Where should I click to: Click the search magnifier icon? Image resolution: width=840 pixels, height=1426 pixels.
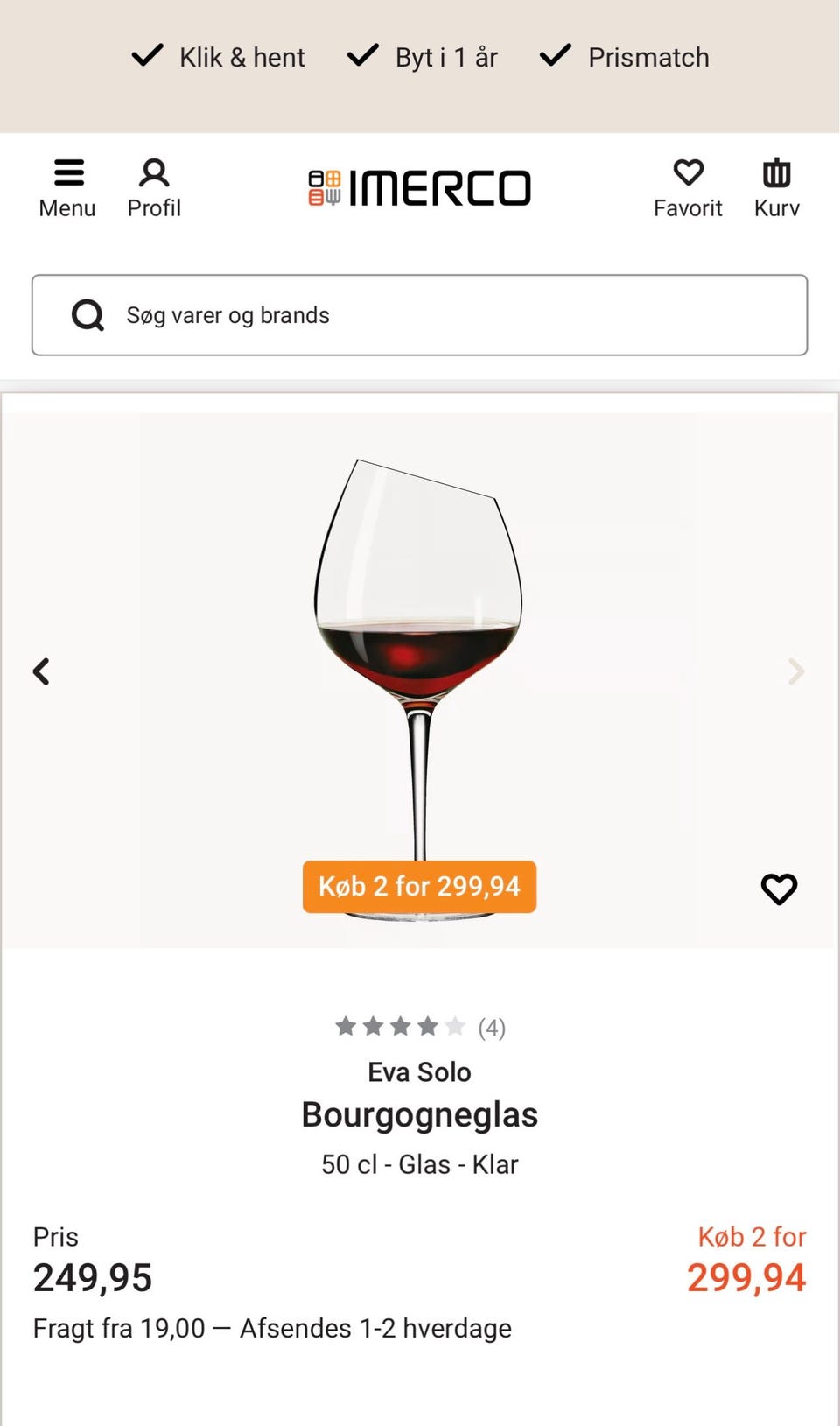[87, 314]
